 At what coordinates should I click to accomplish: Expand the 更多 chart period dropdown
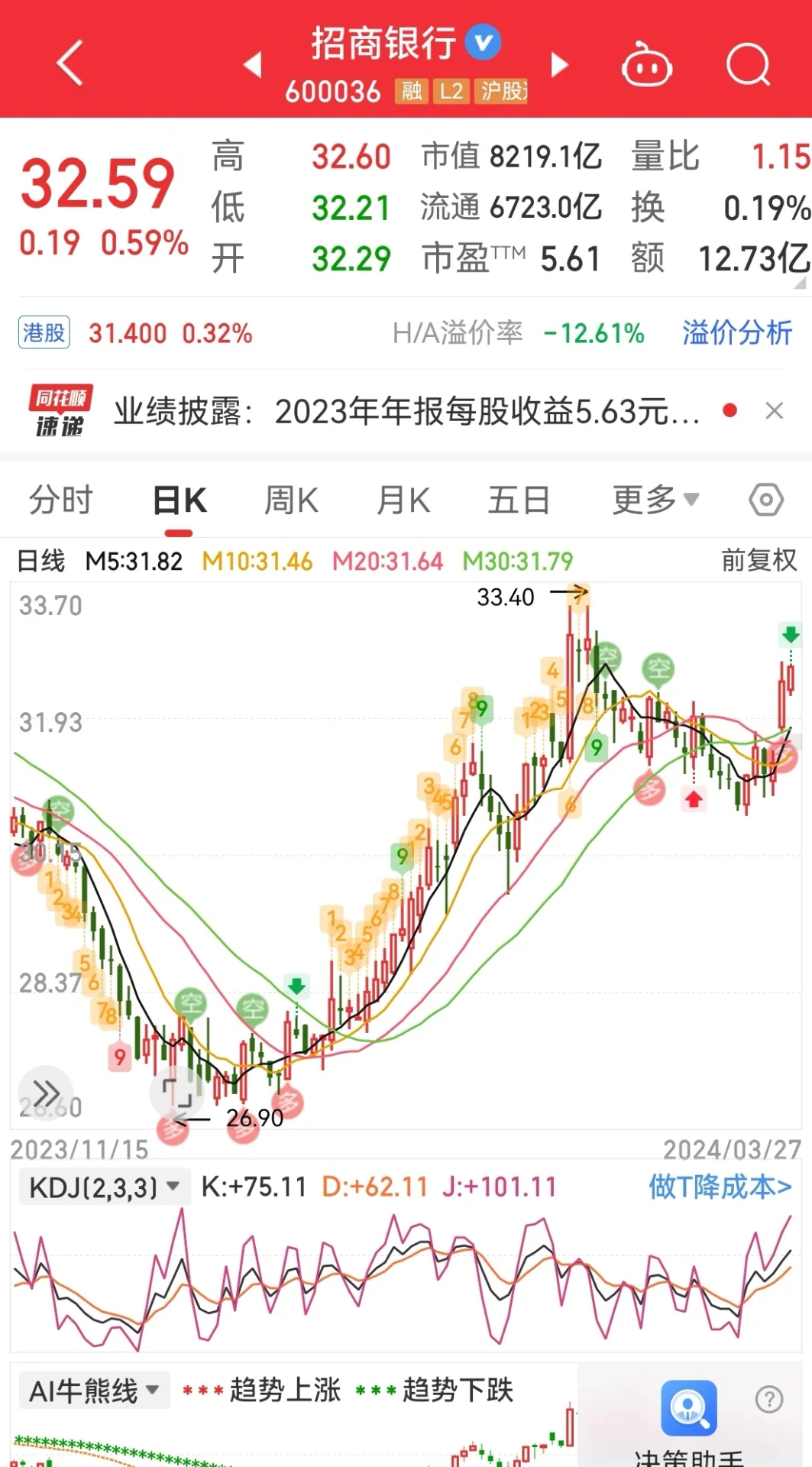(x=655, y=500)
